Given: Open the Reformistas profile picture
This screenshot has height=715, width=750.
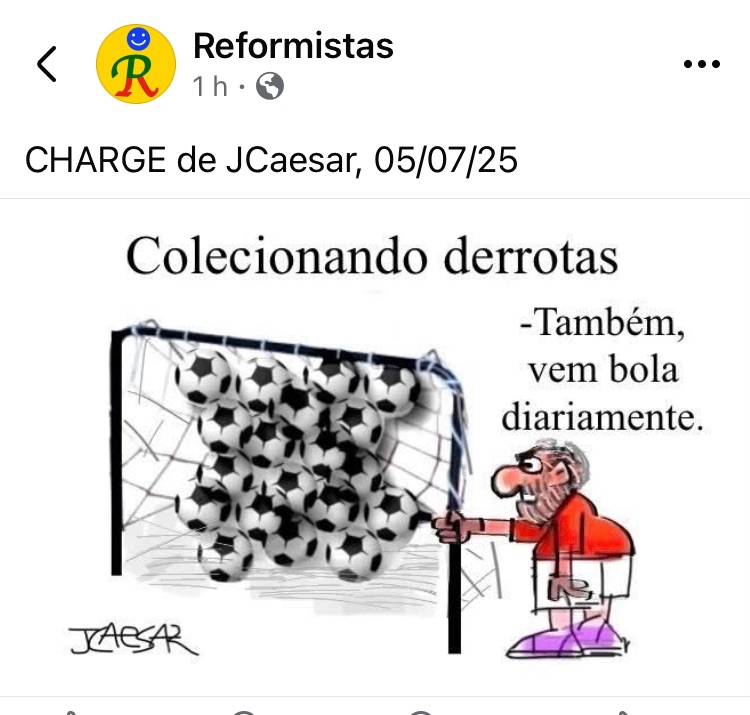Looking at the screenshot, I should [135, 64].
